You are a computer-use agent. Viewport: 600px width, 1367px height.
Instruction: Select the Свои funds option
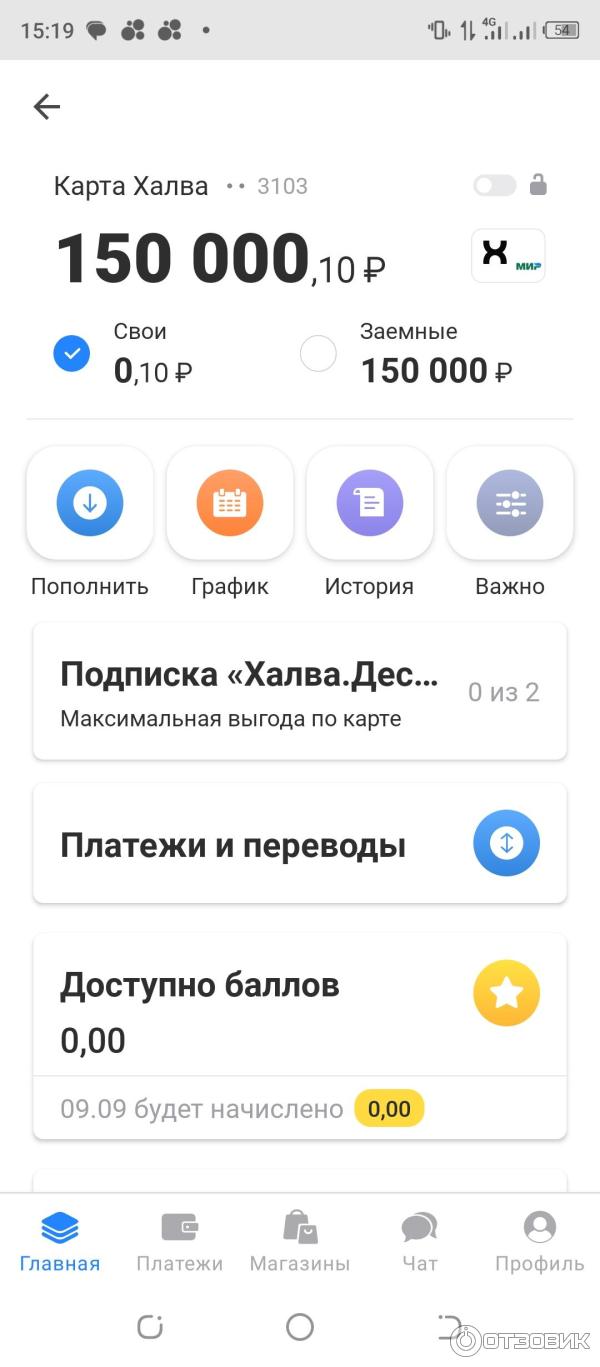(72, 353)
